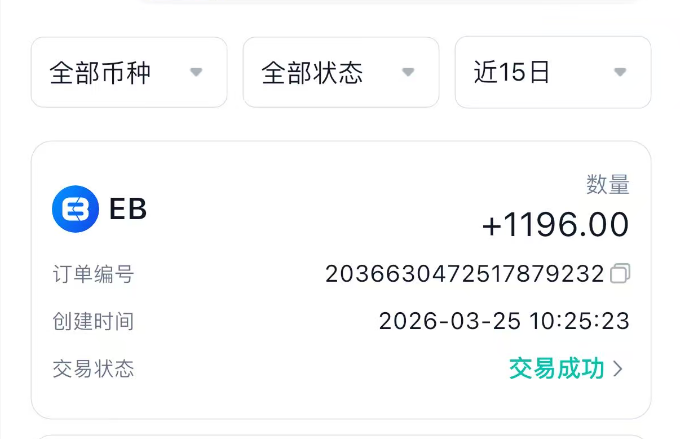680x439 pixels.
Task: Open 交易成功 transaction status details
Action: [566, 369]
